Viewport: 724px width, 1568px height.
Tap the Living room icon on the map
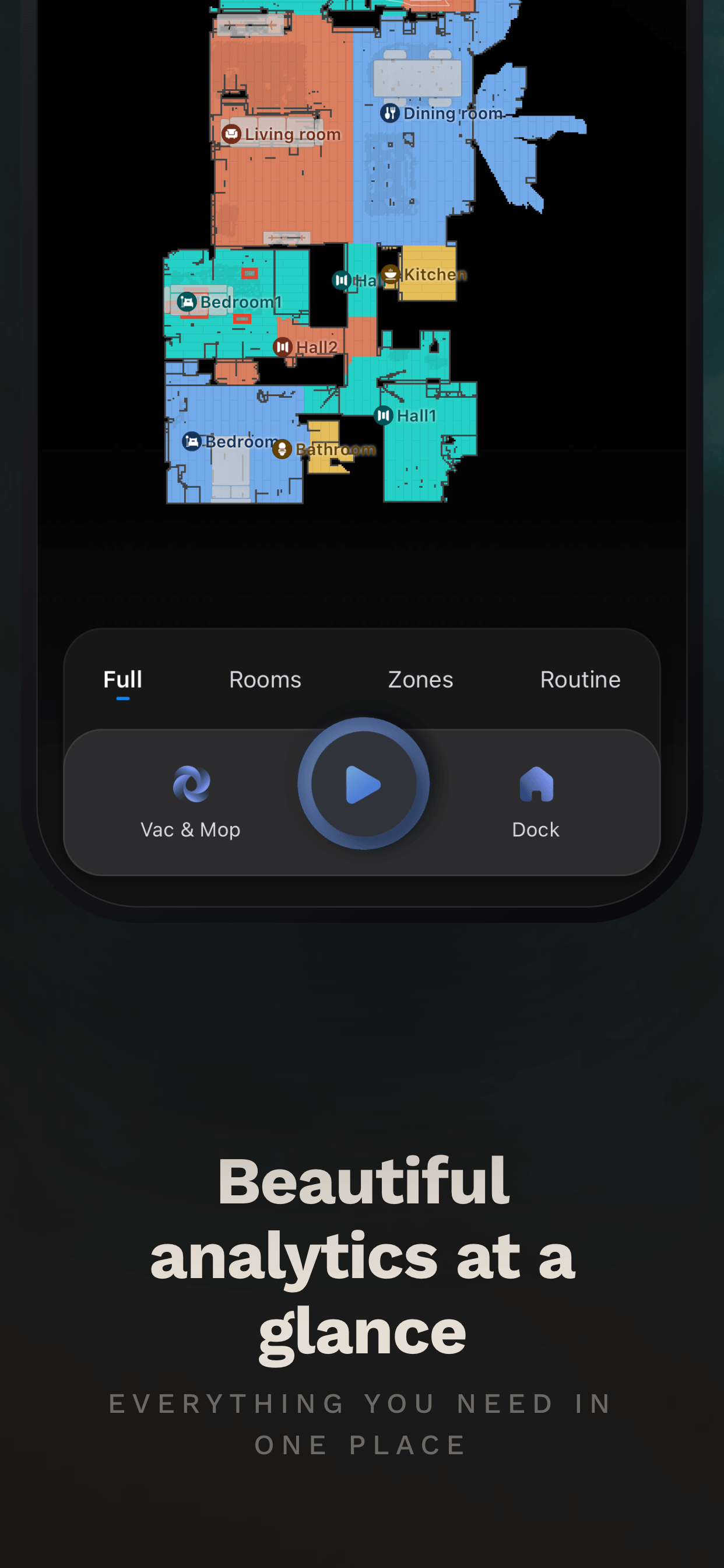click(x=233, y=134)
